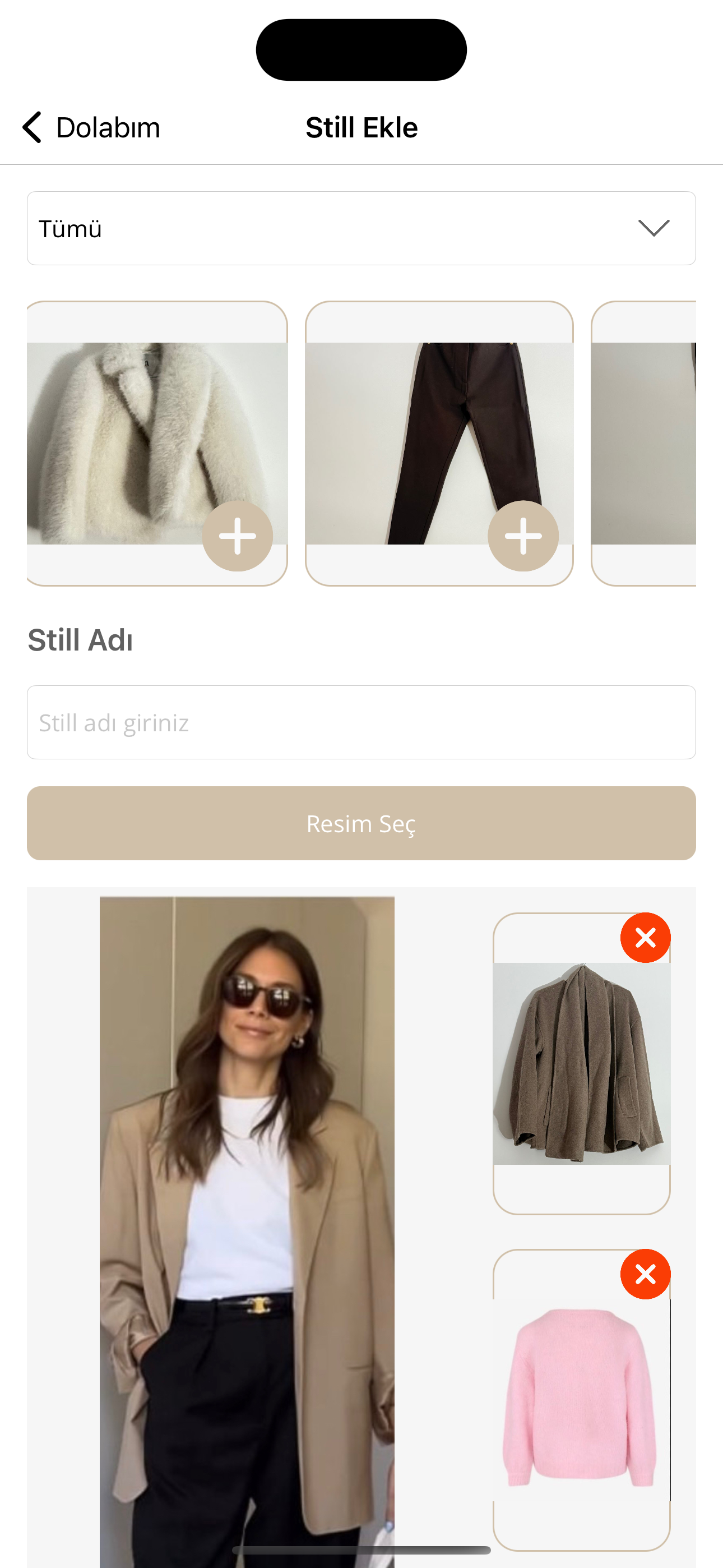This screenshot has width=723, height=1568.
Task: Focus the Still adı giriniz field
Action: (x=361, y=722)
